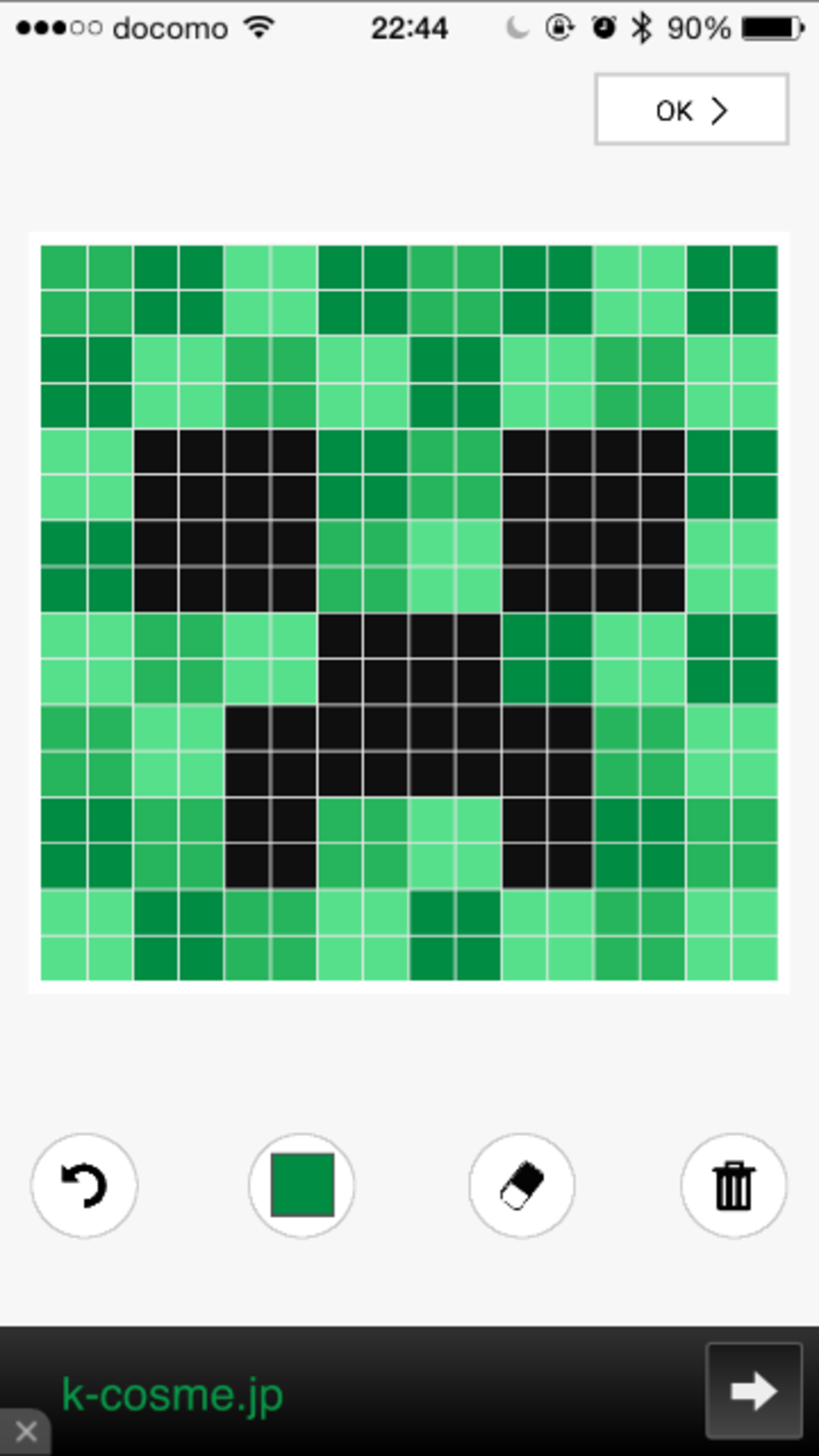Open the k-cosme.jp ad arrow

(754, 1390)
